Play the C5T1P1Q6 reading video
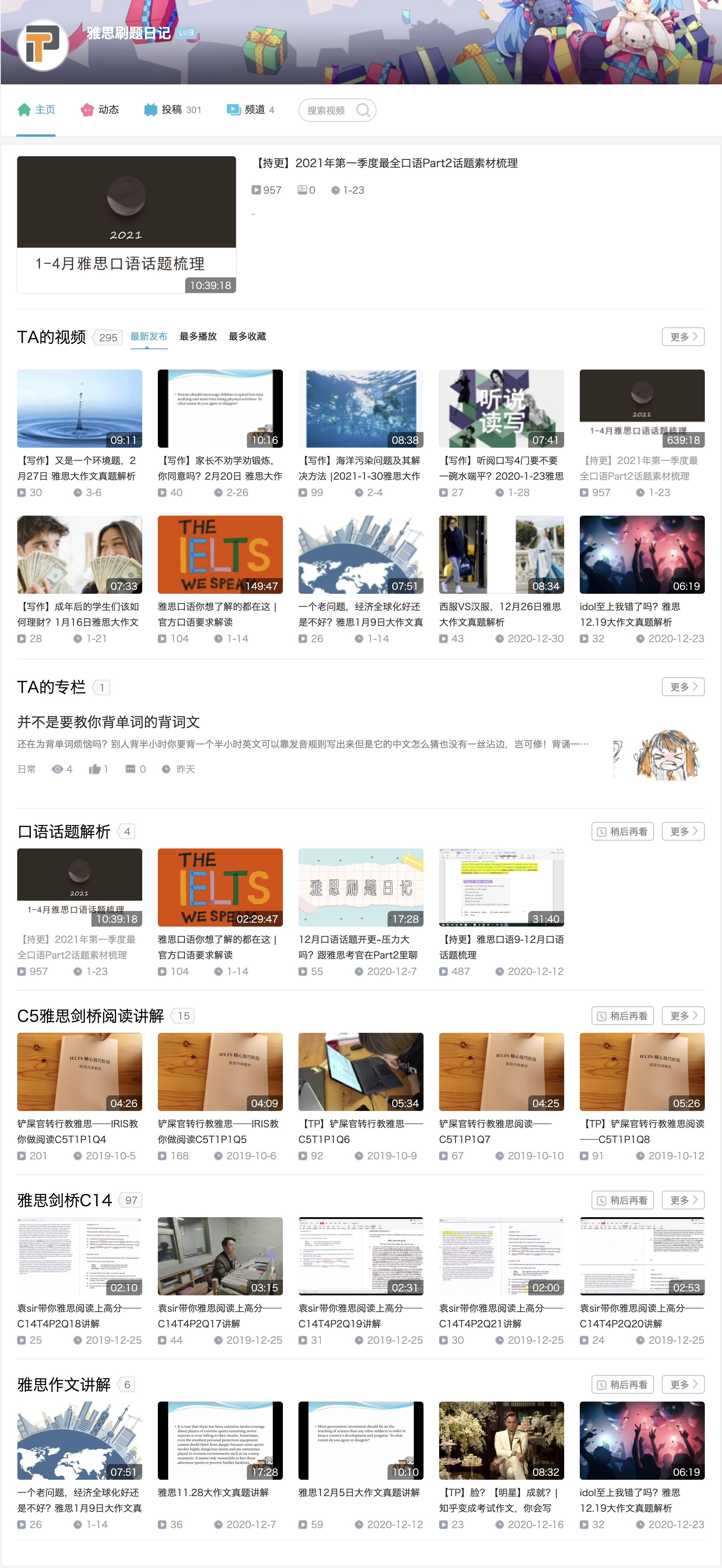 point(360,1072)
